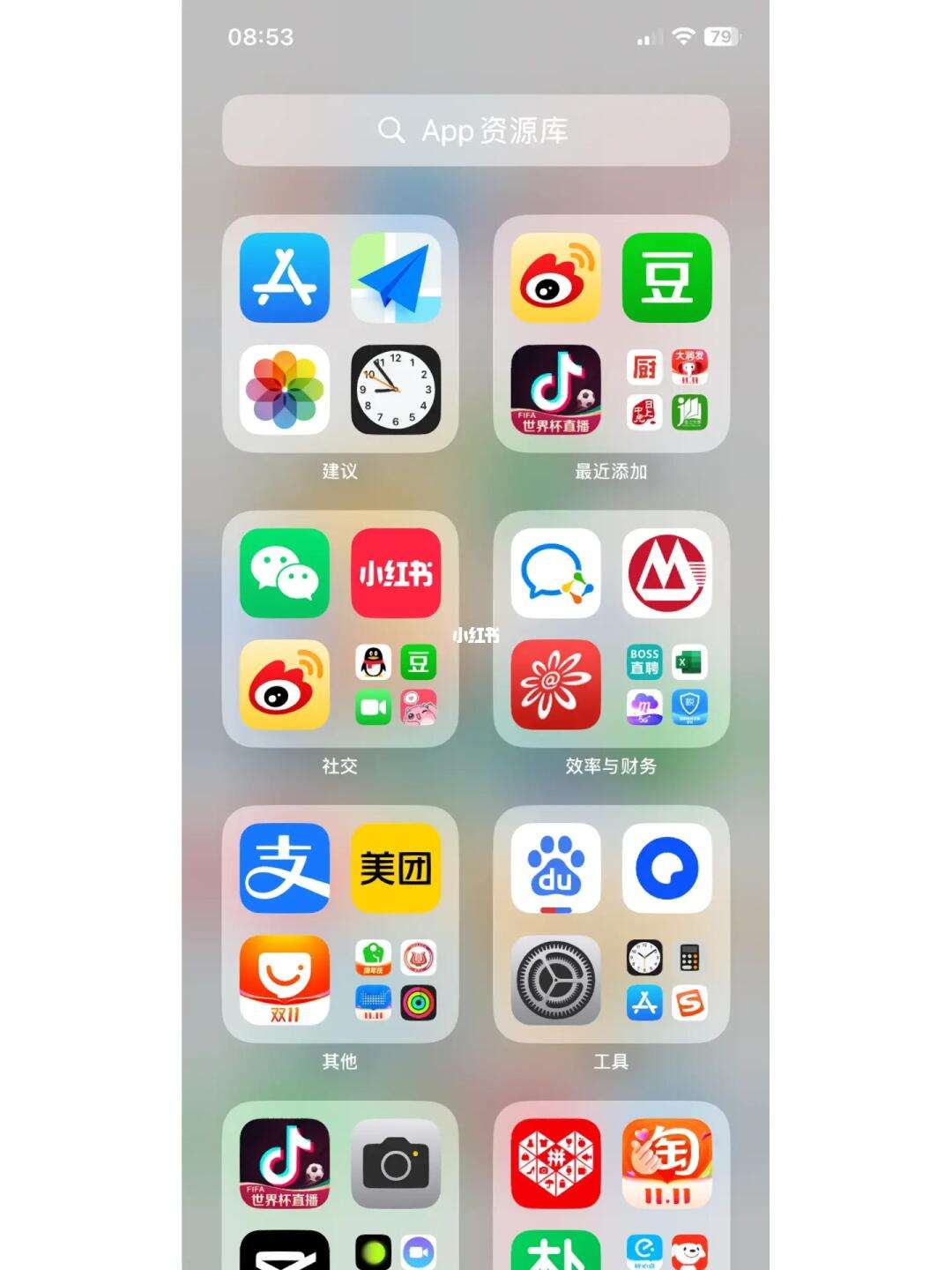Open the green 豆 app in 最近添加

pyautogui.click(x=666, y=278)
